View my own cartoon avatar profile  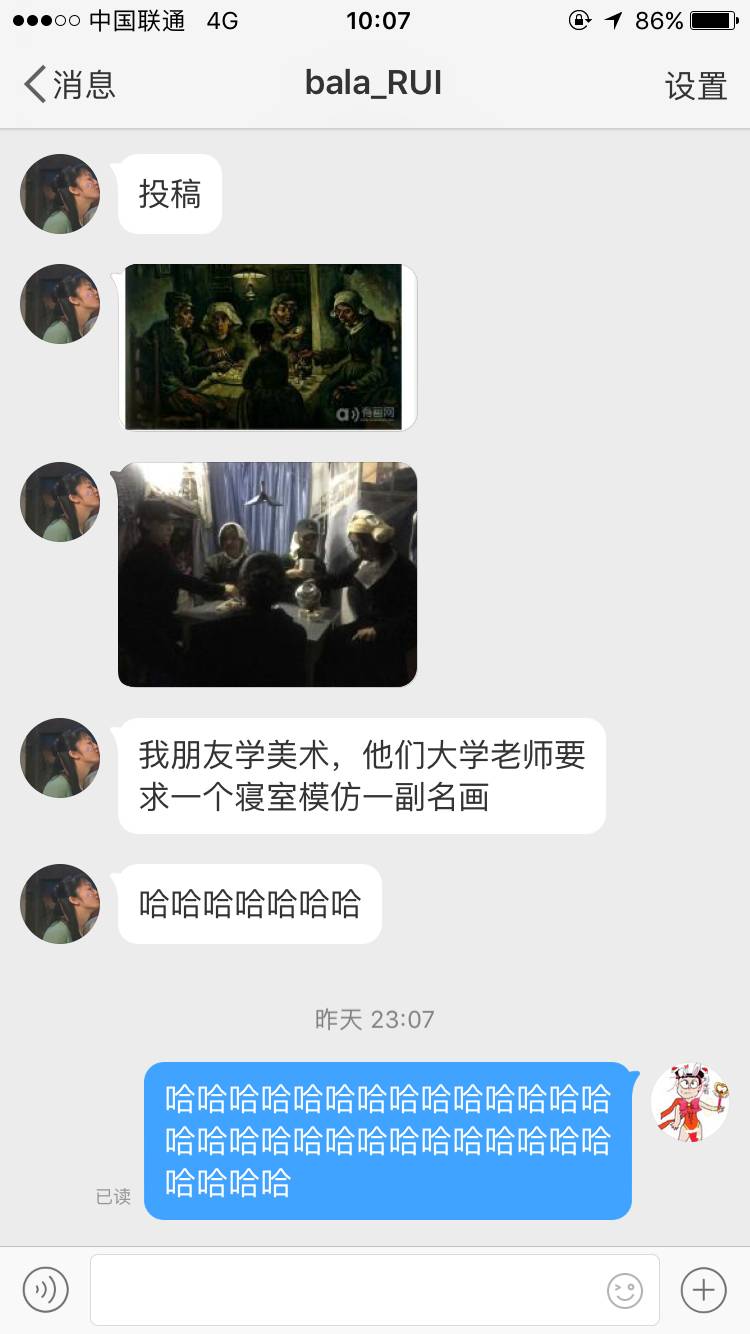(x=689, y=1102)
